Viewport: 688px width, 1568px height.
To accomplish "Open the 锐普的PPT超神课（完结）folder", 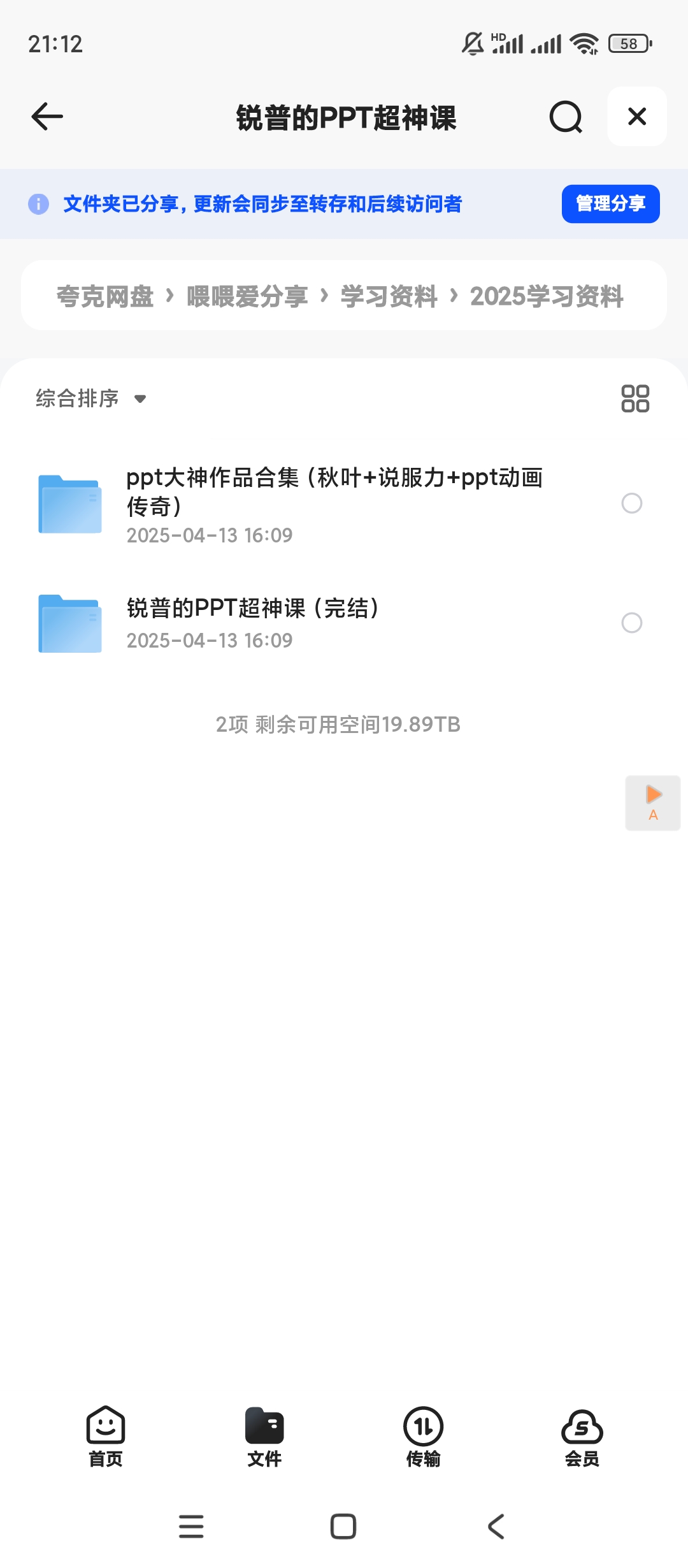I will [x=255, y=609].
